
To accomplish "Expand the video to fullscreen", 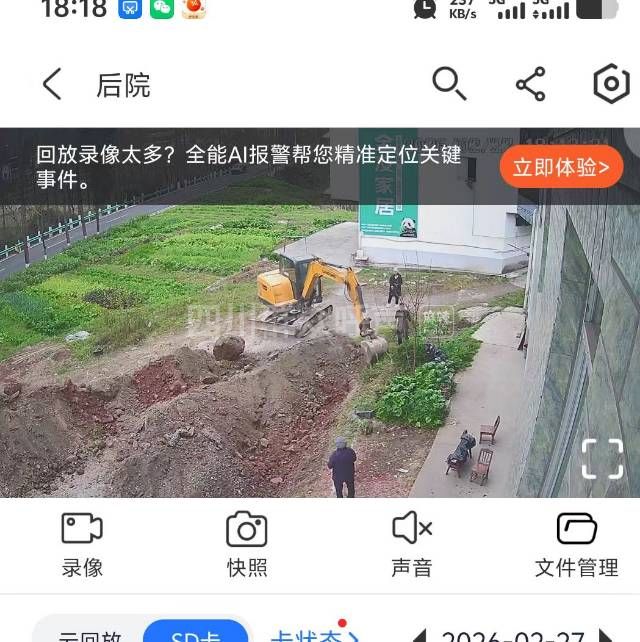I will pyautogui.click(x=602, y=458).
